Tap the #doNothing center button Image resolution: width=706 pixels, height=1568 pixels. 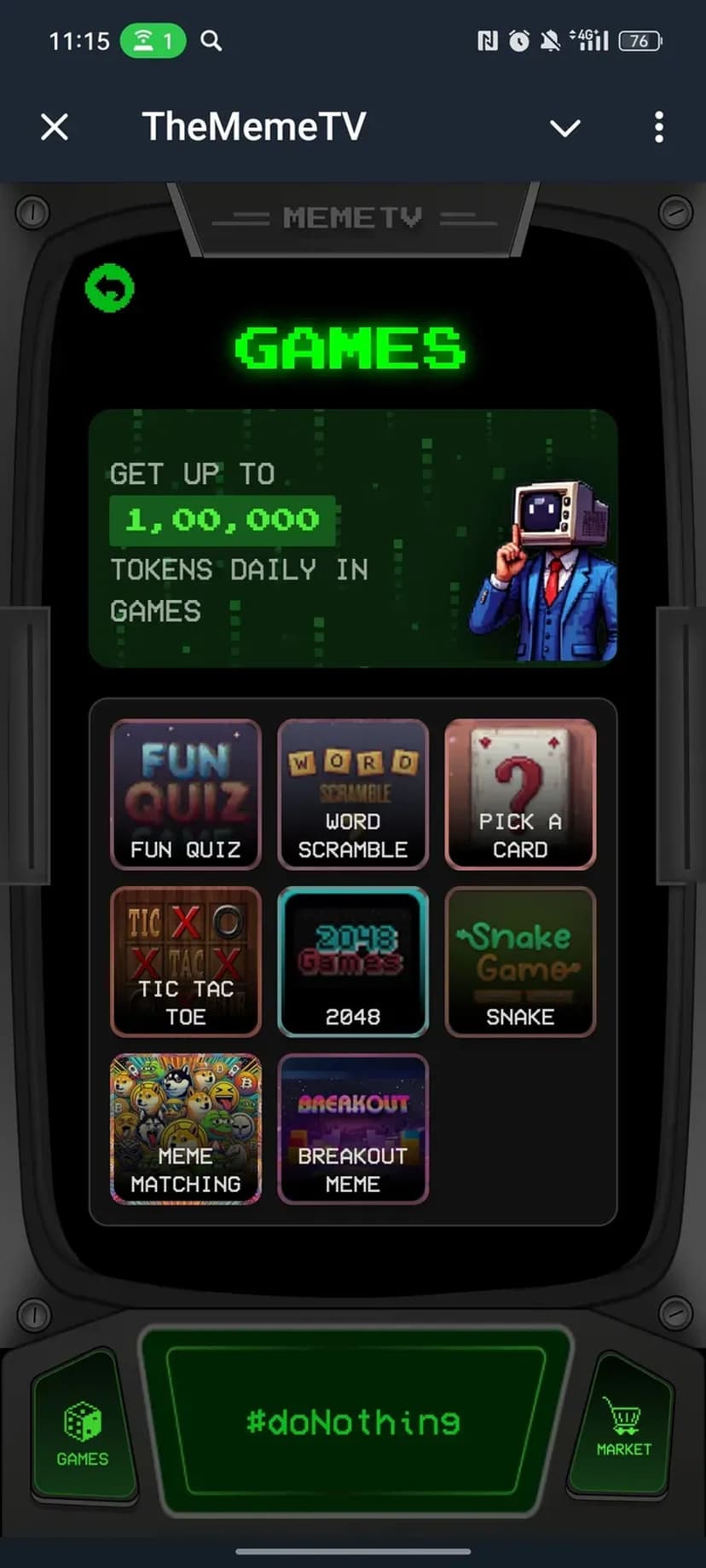point(353,1421)
